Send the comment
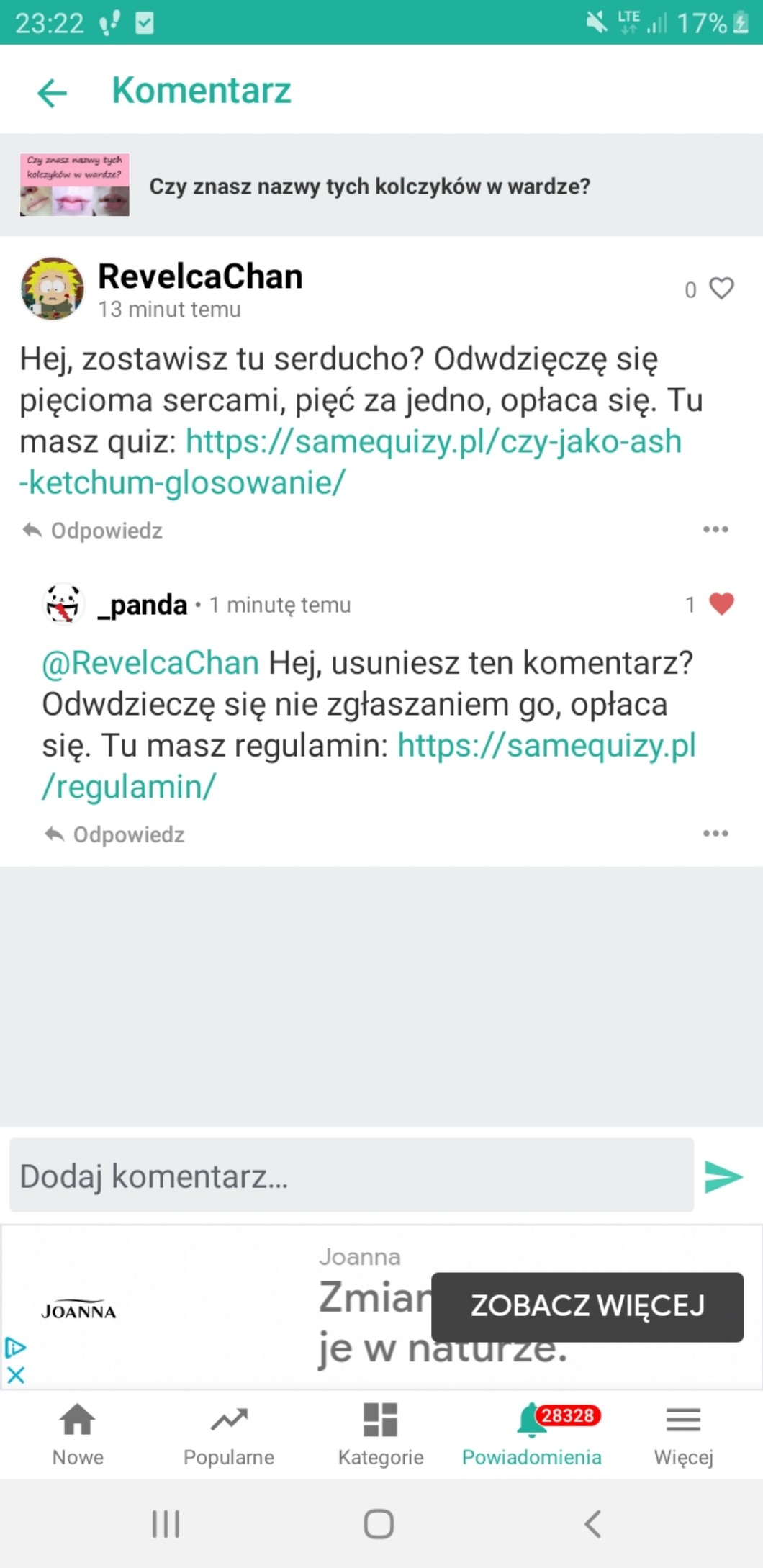This screenshot has height=1568, width=763. pyautogui.click(x=723, y=1176)
